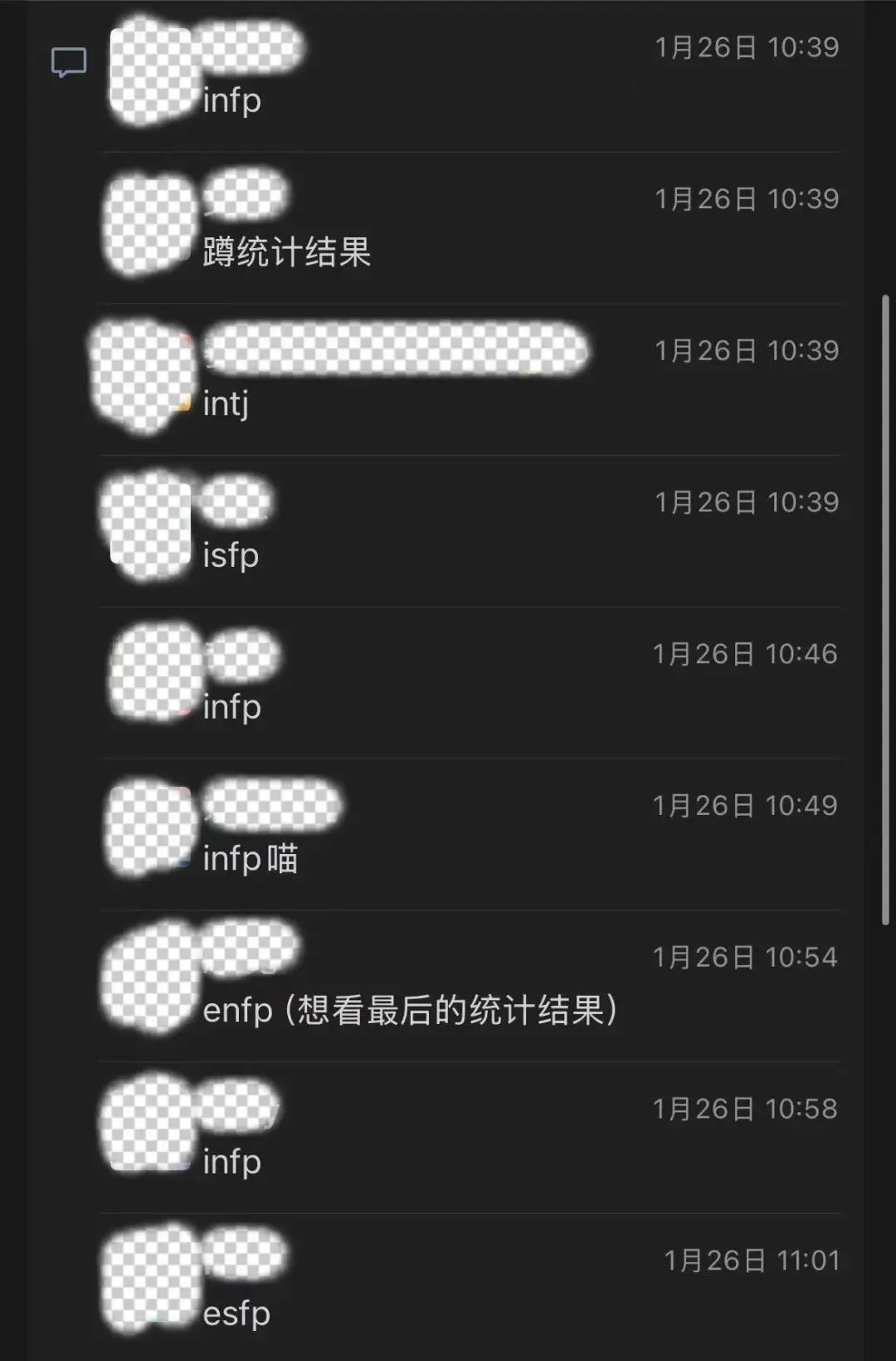Open the intj comment row

point(226,404)
